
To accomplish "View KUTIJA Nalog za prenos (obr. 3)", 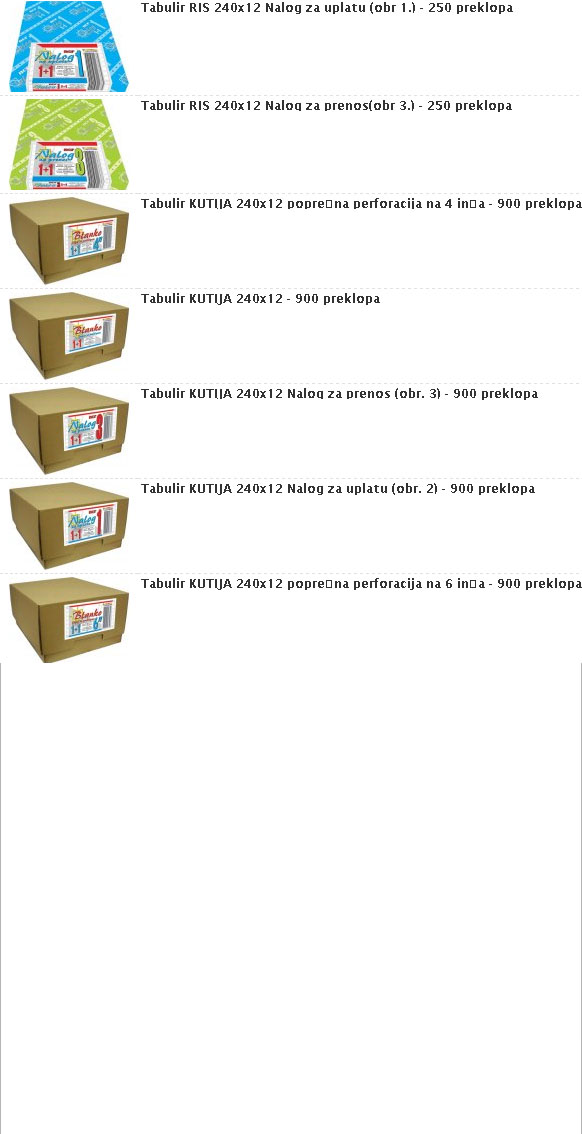I will point(339,394).
